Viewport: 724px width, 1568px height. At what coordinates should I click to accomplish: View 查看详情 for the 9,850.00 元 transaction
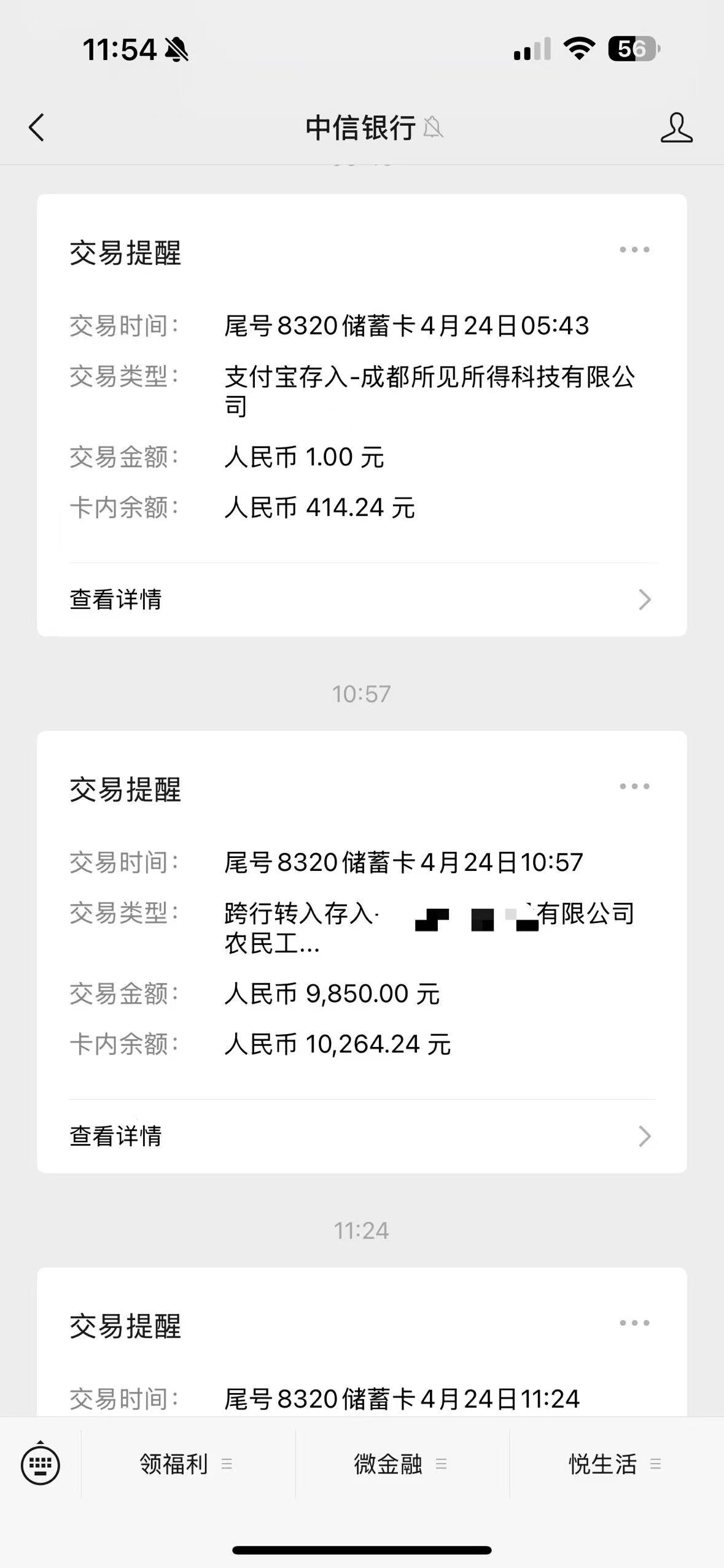click(x=362, y=1136)
